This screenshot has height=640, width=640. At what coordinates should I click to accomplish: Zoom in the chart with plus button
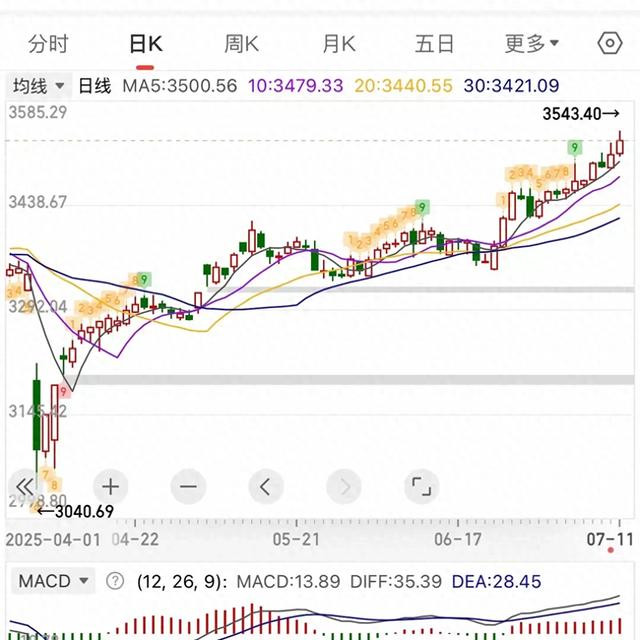click(110, 487)
